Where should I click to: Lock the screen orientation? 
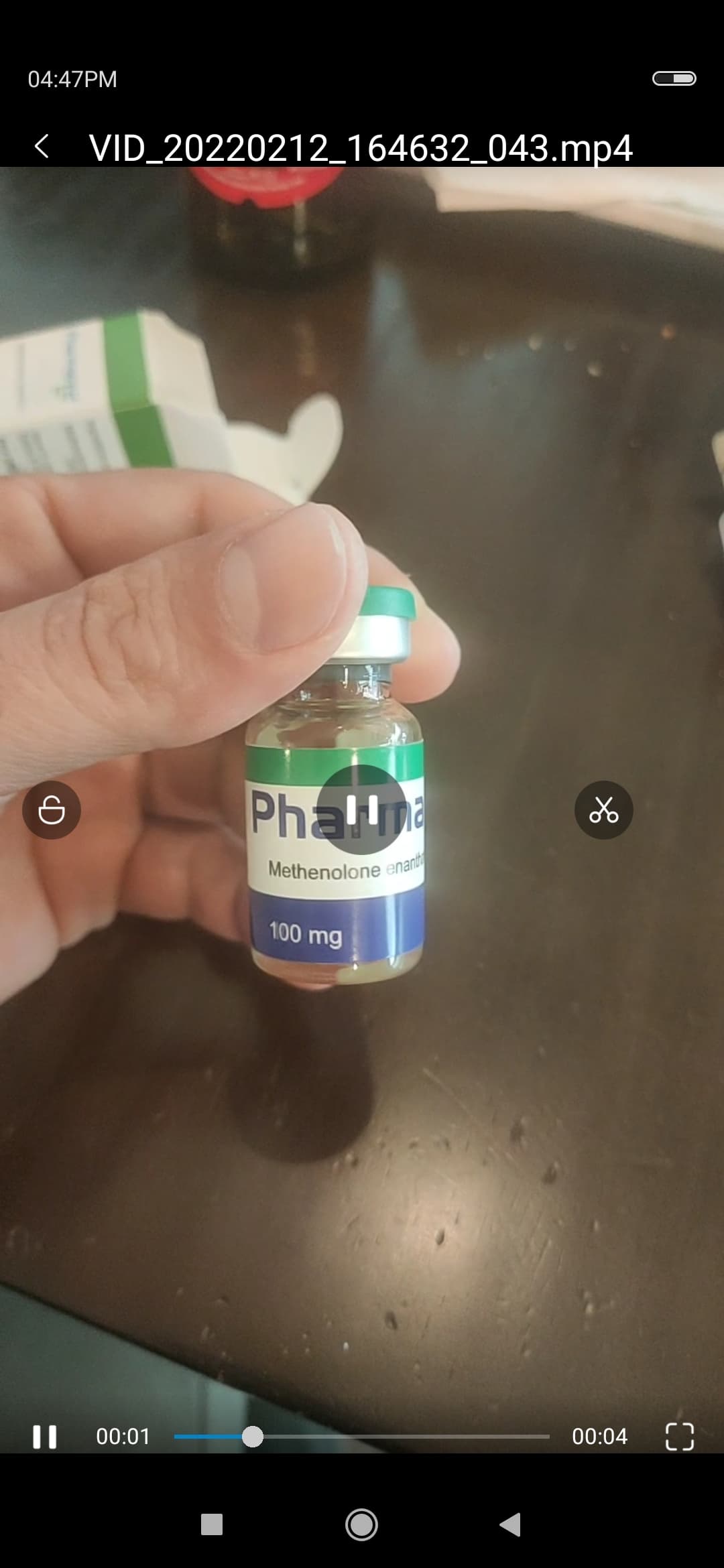coord(52,810)
